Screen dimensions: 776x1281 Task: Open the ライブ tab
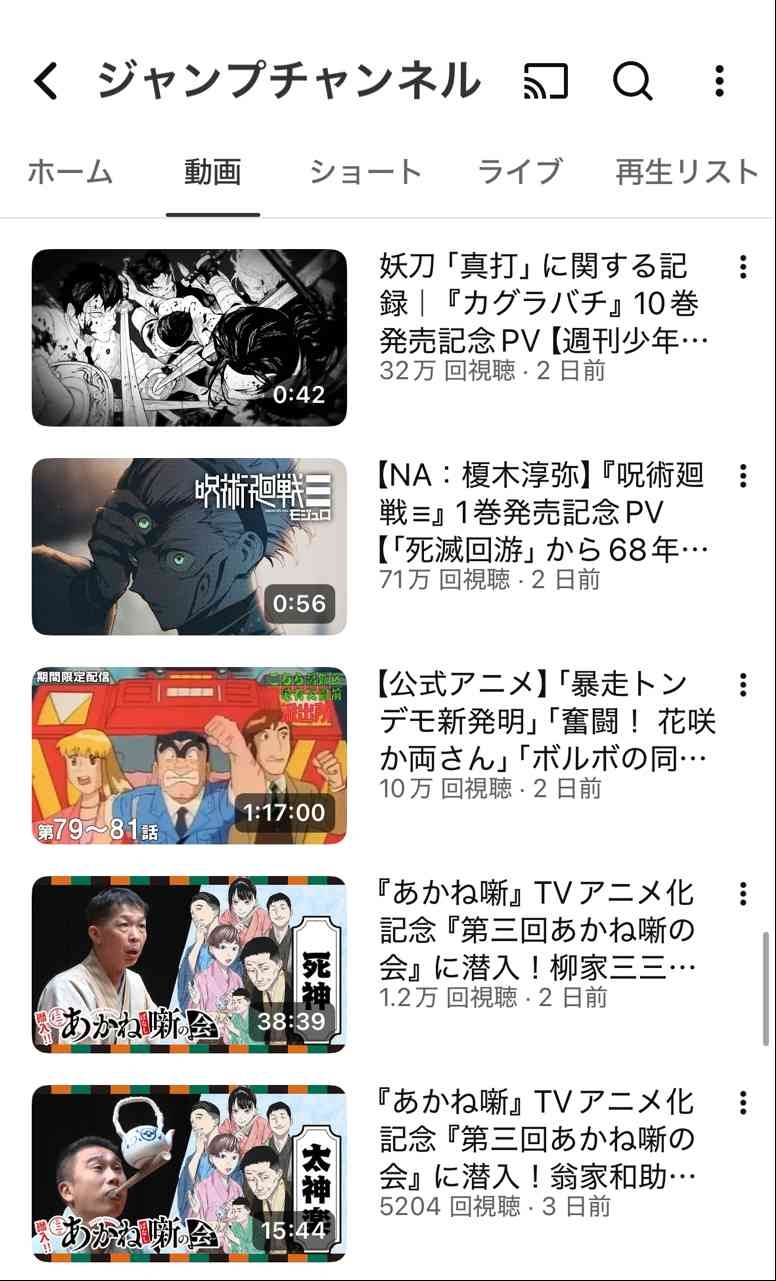pyautogui.click(x=519, y=172)
